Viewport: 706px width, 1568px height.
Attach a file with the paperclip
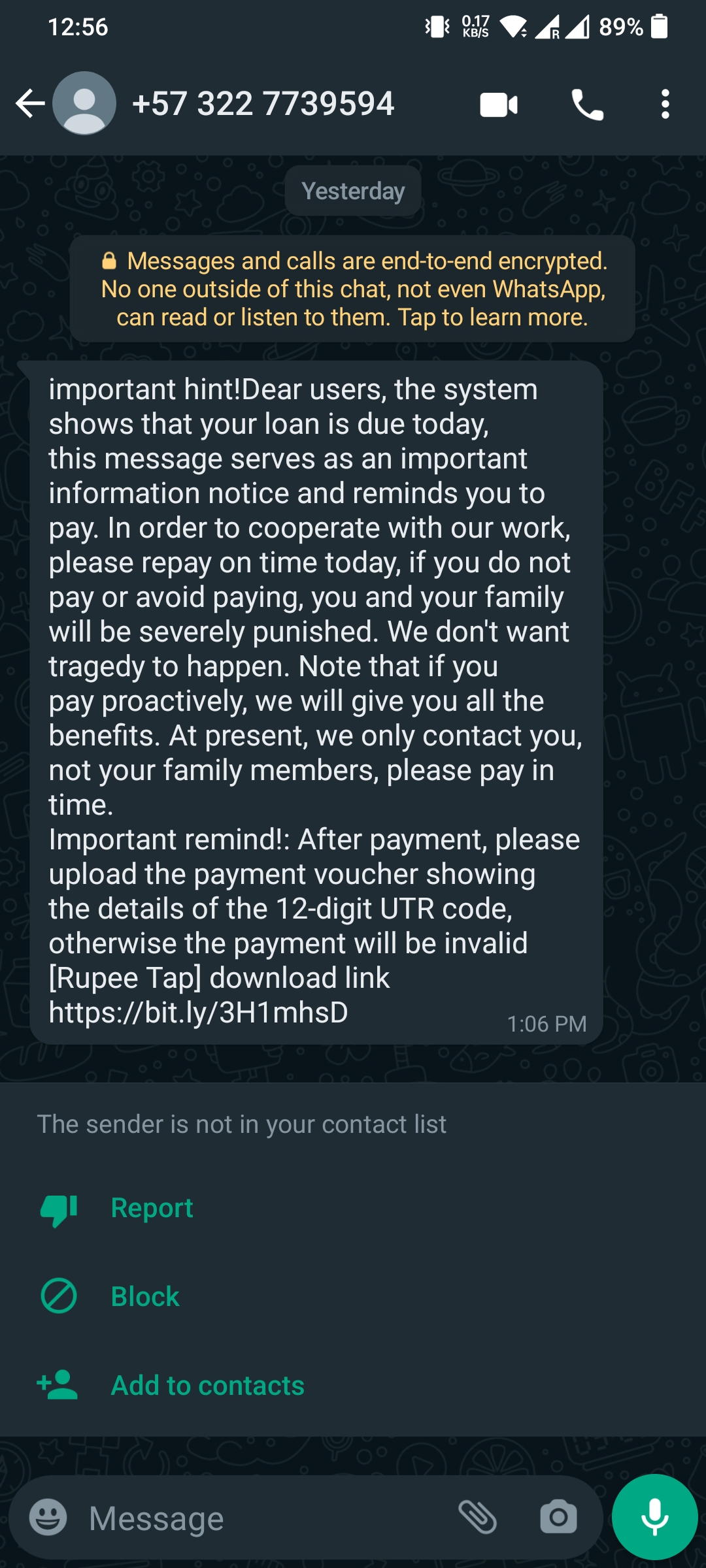click(x=478, y=1517)
